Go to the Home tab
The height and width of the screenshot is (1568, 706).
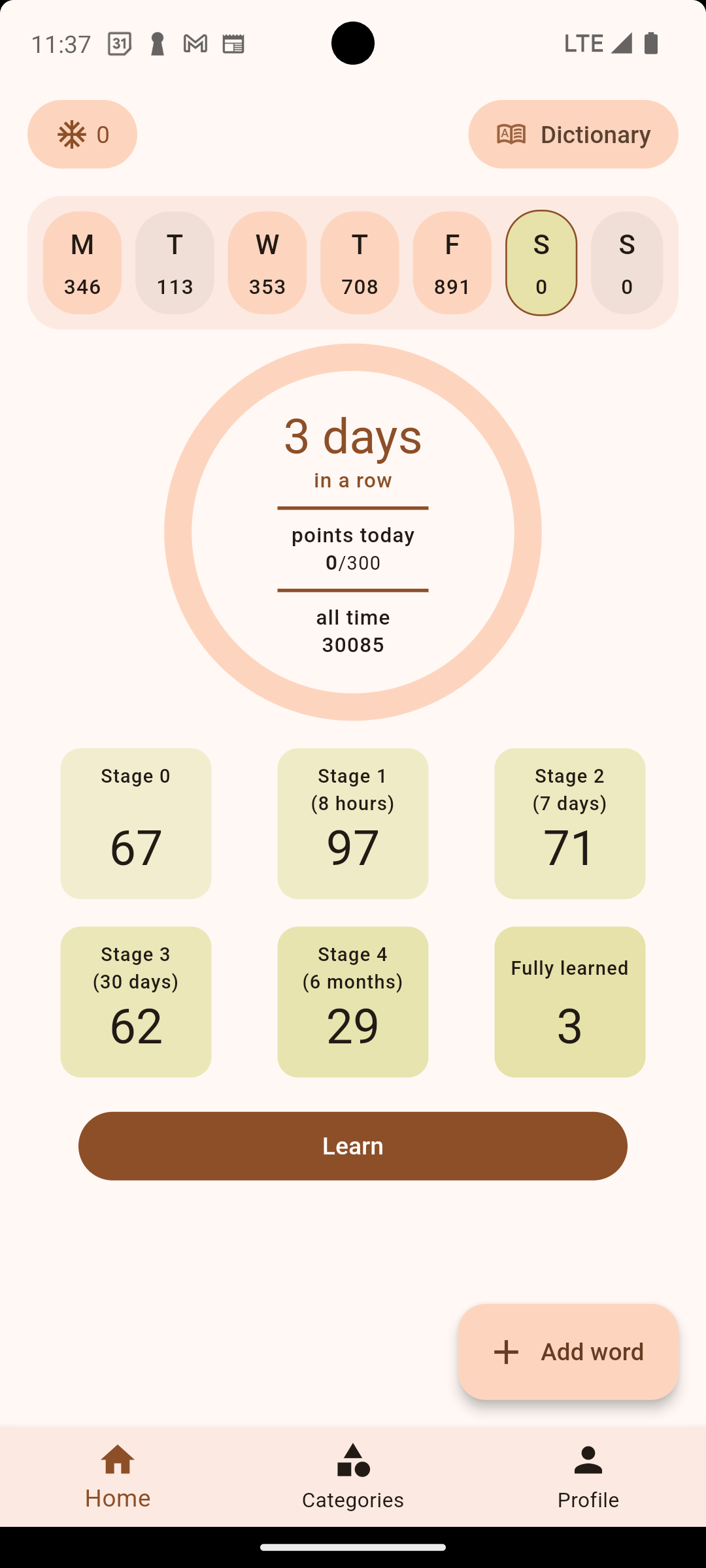coord(118,1477)
